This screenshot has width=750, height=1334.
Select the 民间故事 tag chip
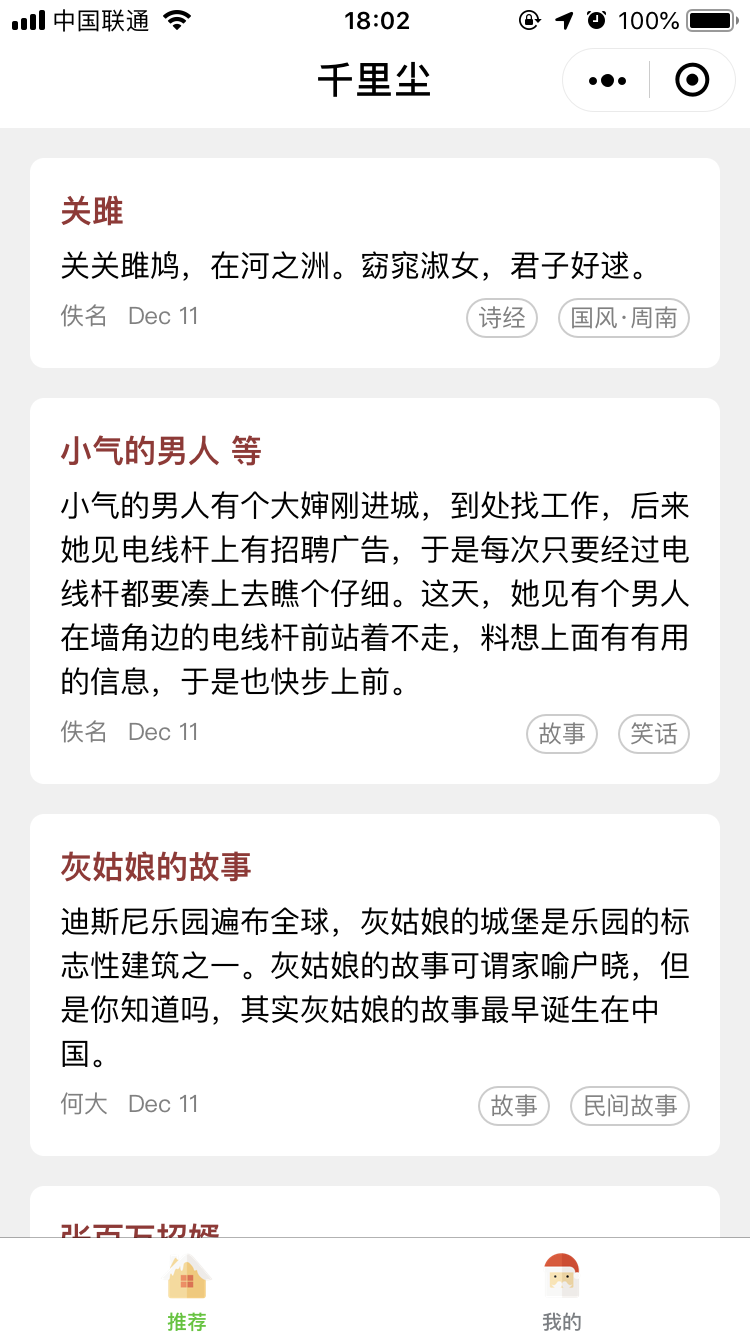point(630,1106)
